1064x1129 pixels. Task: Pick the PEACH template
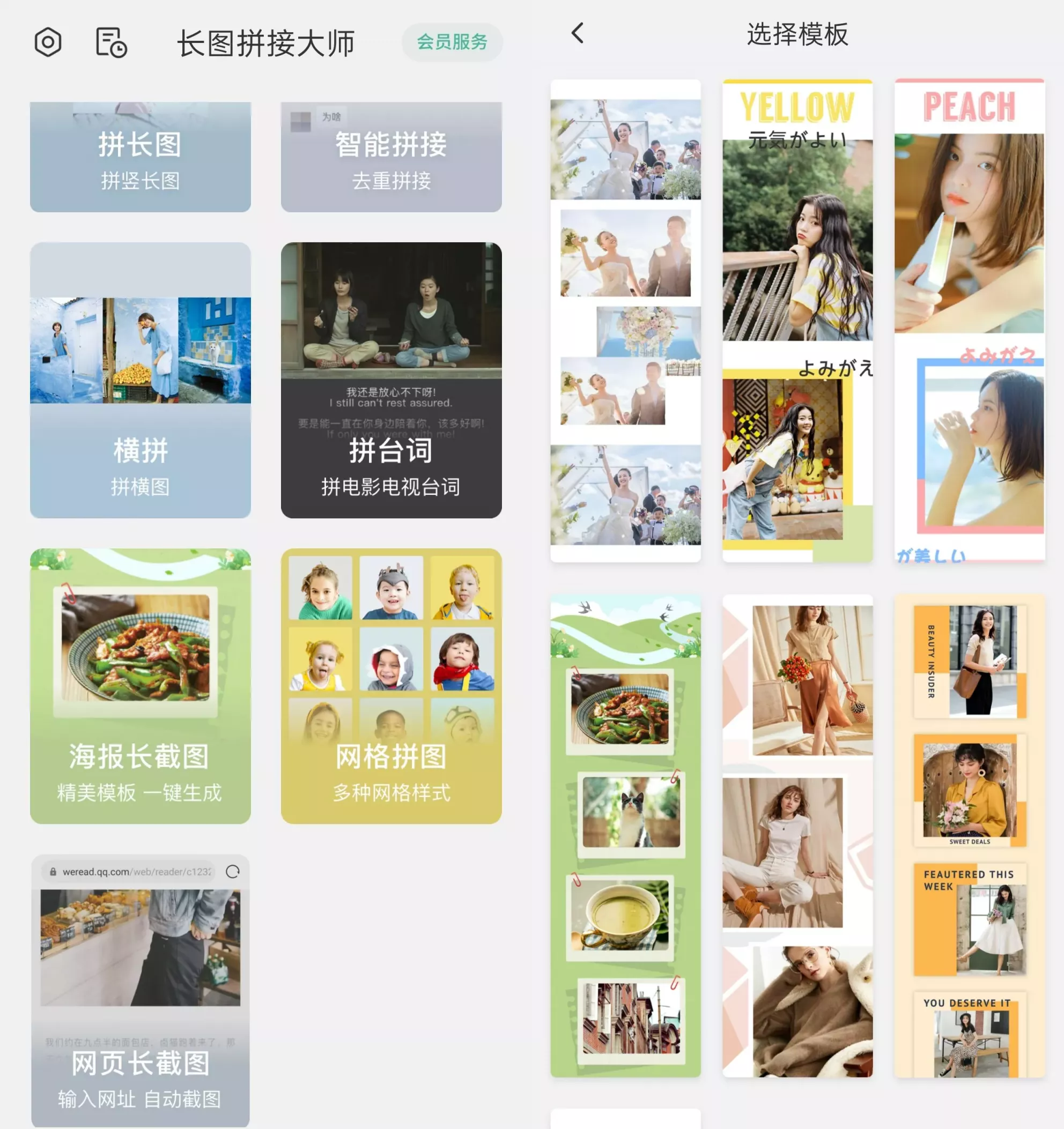click(969, 321)
